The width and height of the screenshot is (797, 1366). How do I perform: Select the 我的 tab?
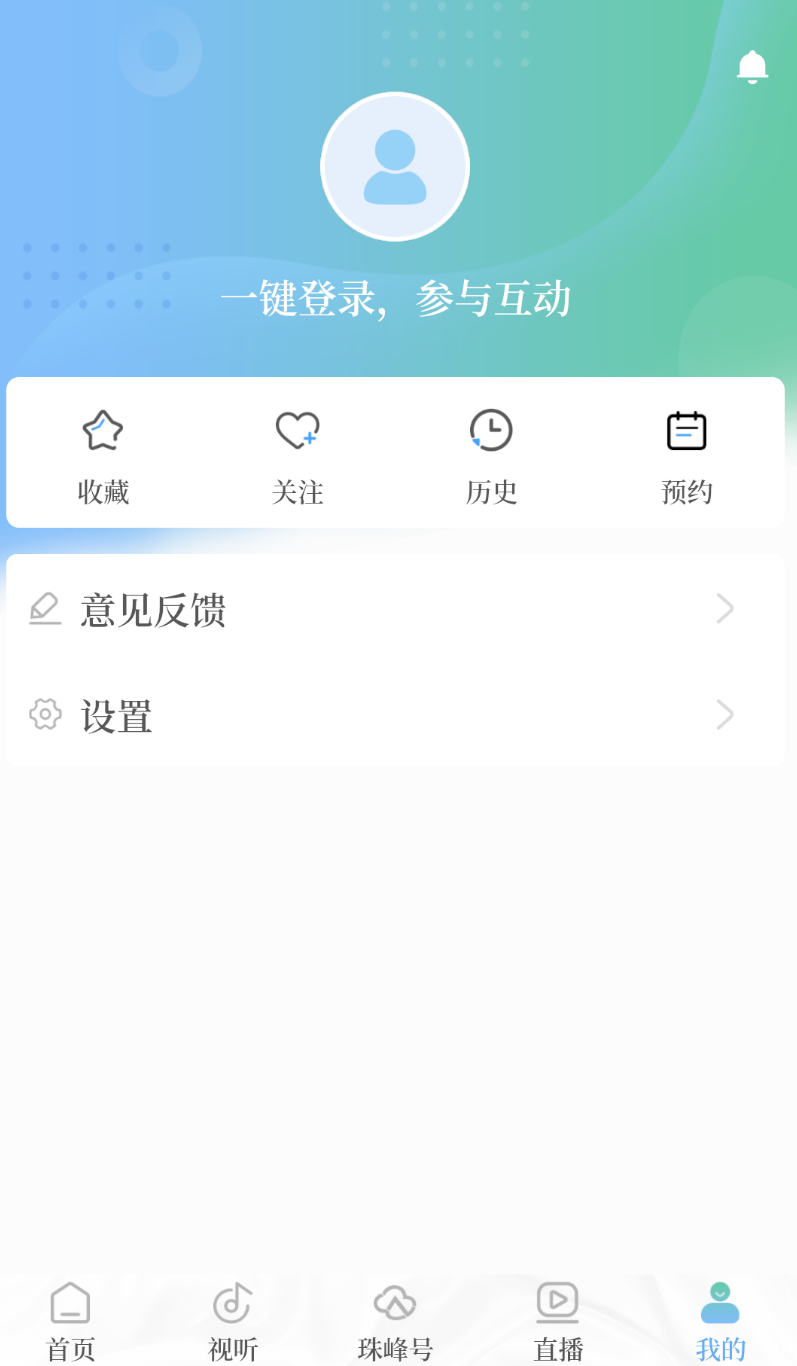[720, 1322]
